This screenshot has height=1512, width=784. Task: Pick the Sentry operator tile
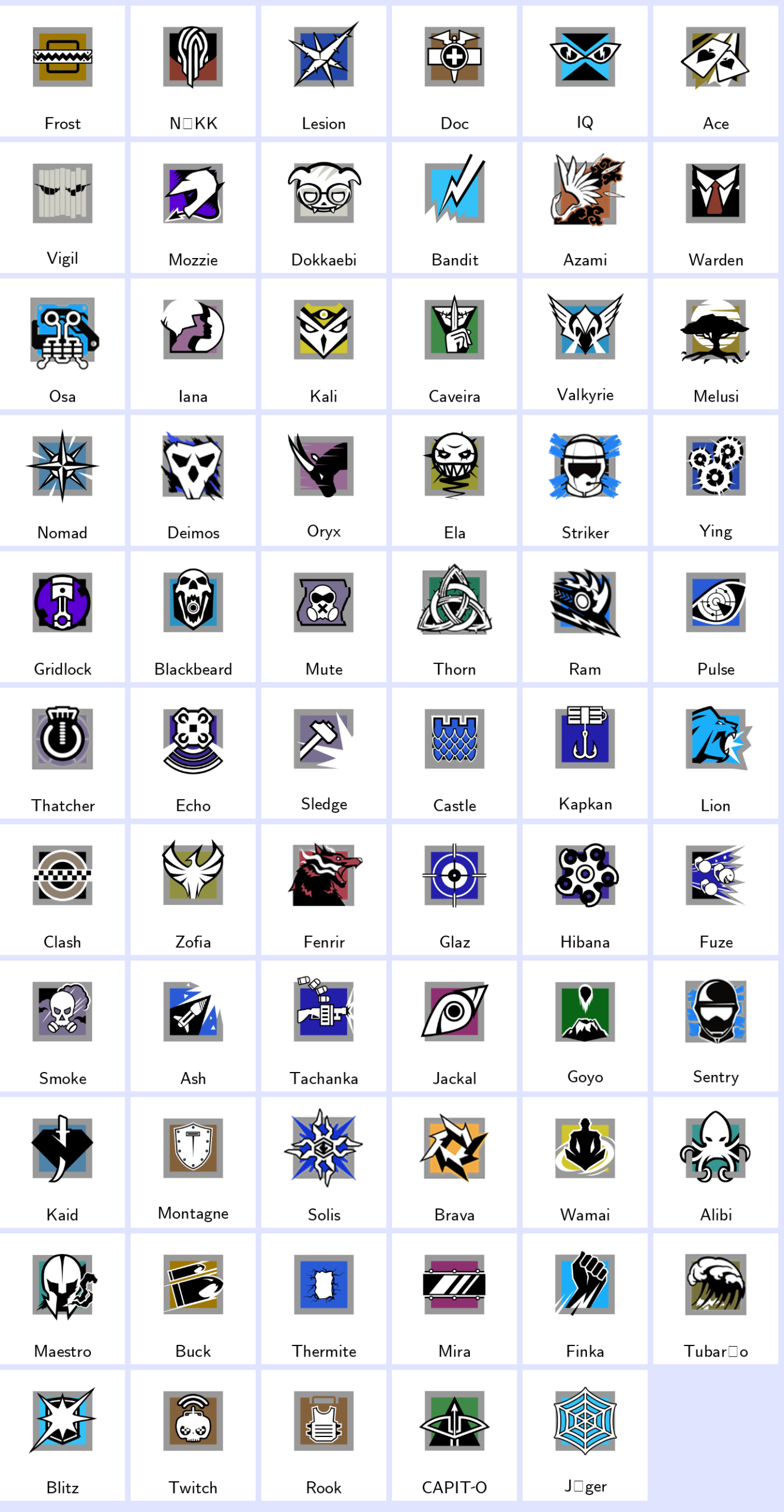pos(716,1026)
